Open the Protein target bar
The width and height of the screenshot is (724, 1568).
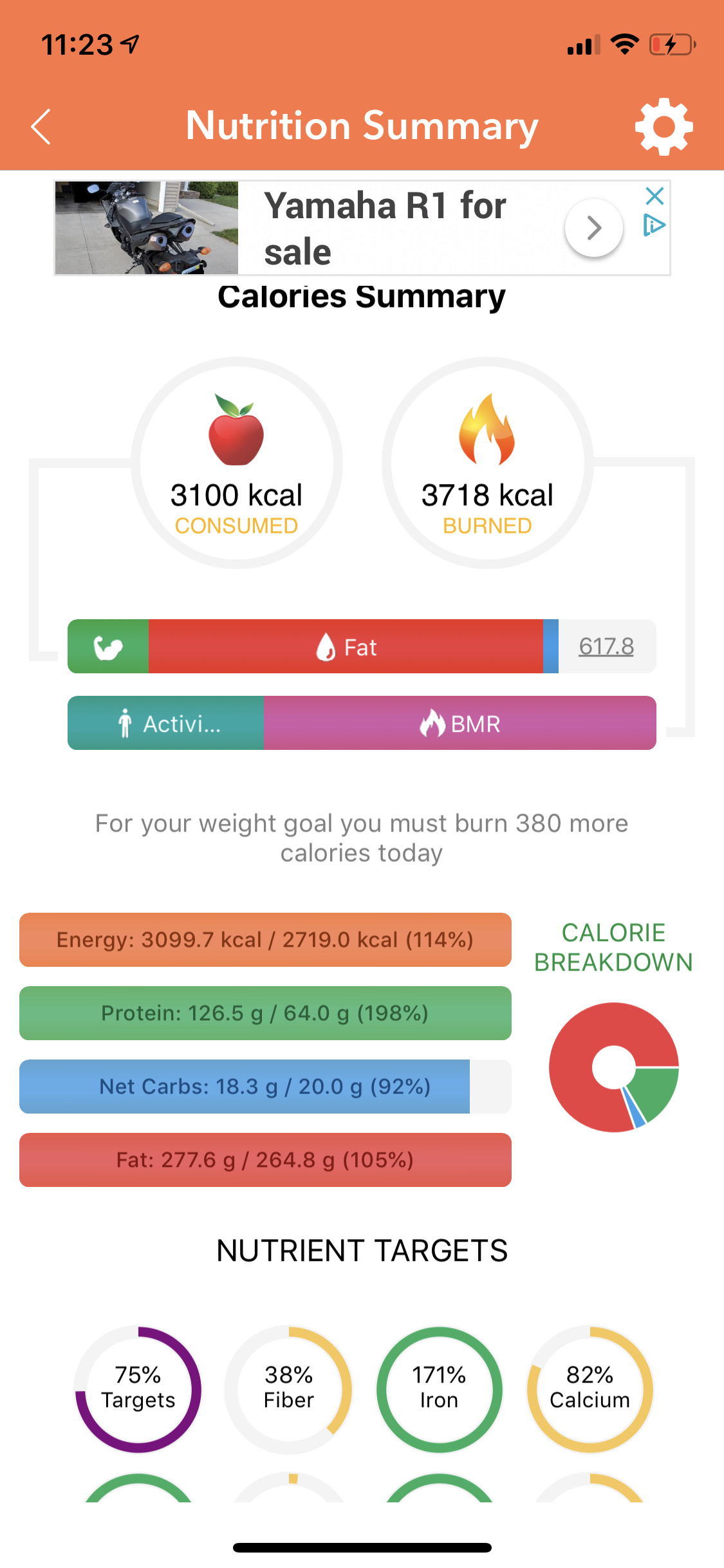tap(265, 1013)
